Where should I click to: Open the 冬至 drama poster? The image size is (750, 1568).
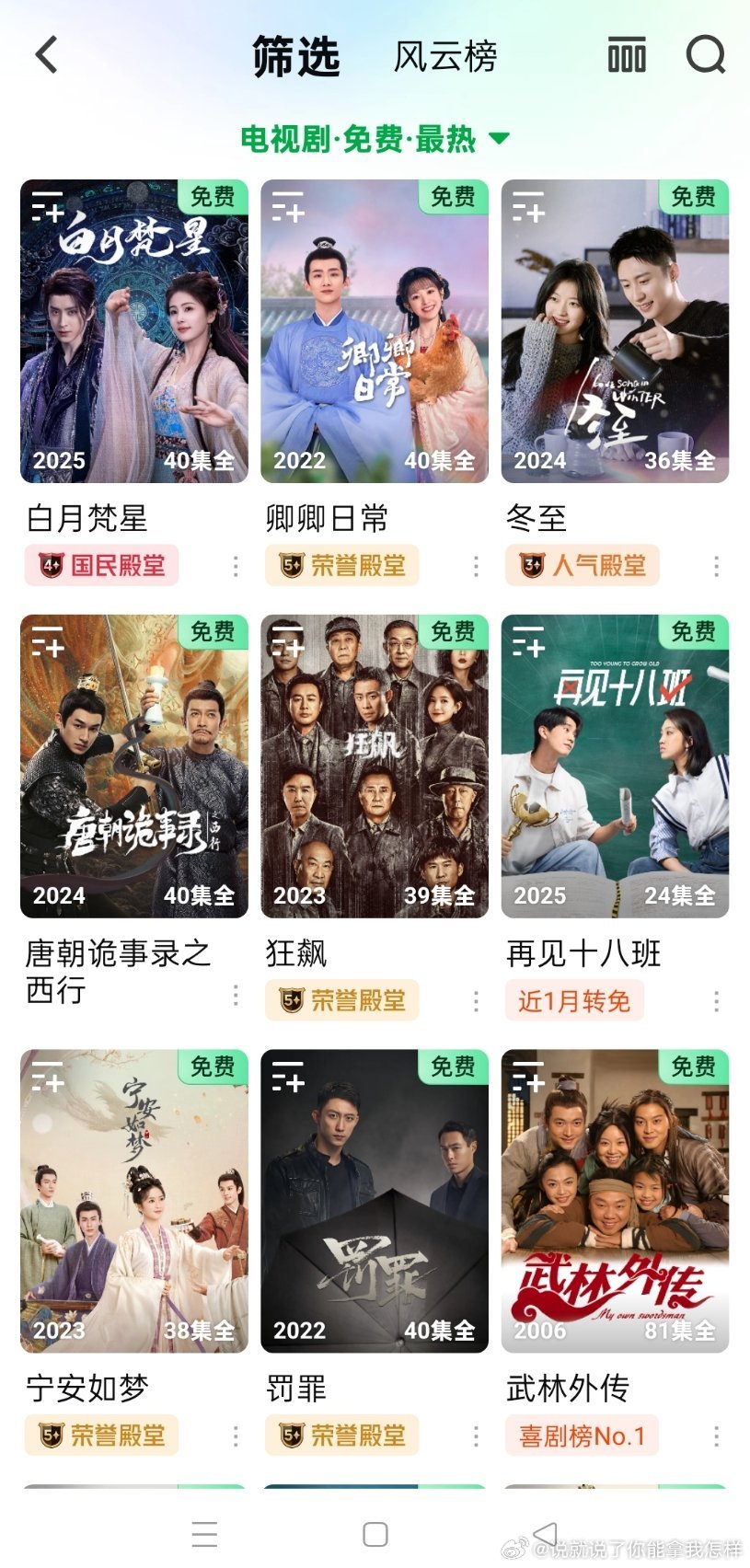[x=615, y=331]
